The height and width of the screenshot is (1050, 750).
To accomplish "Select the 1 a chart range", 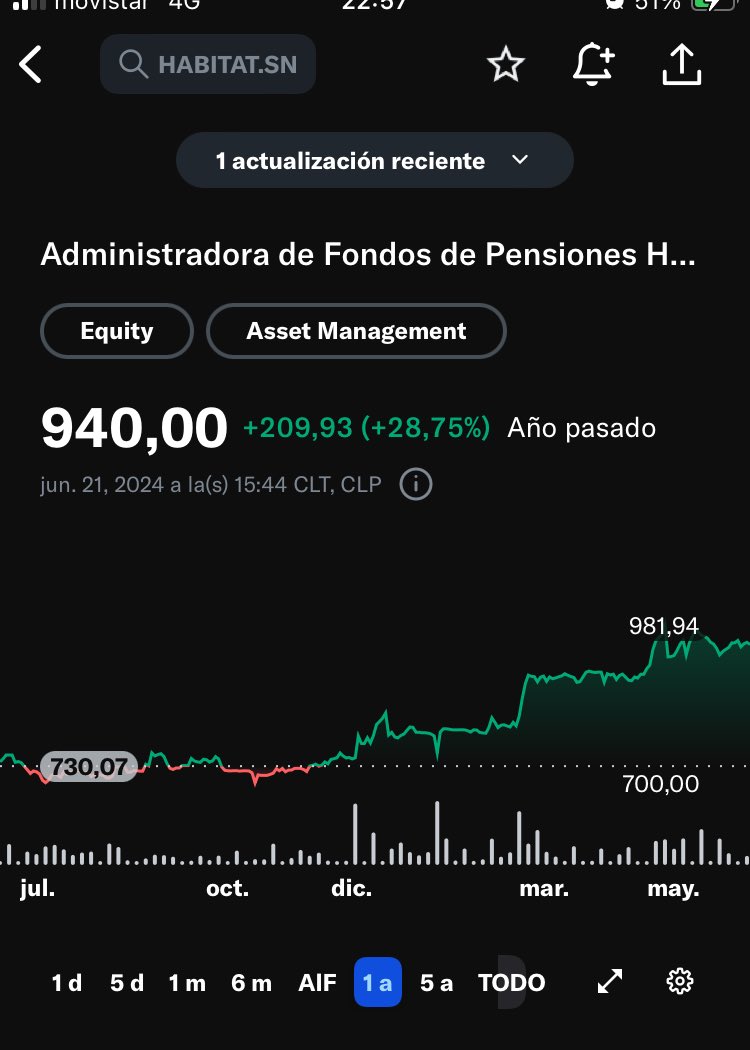I will 377,983.
